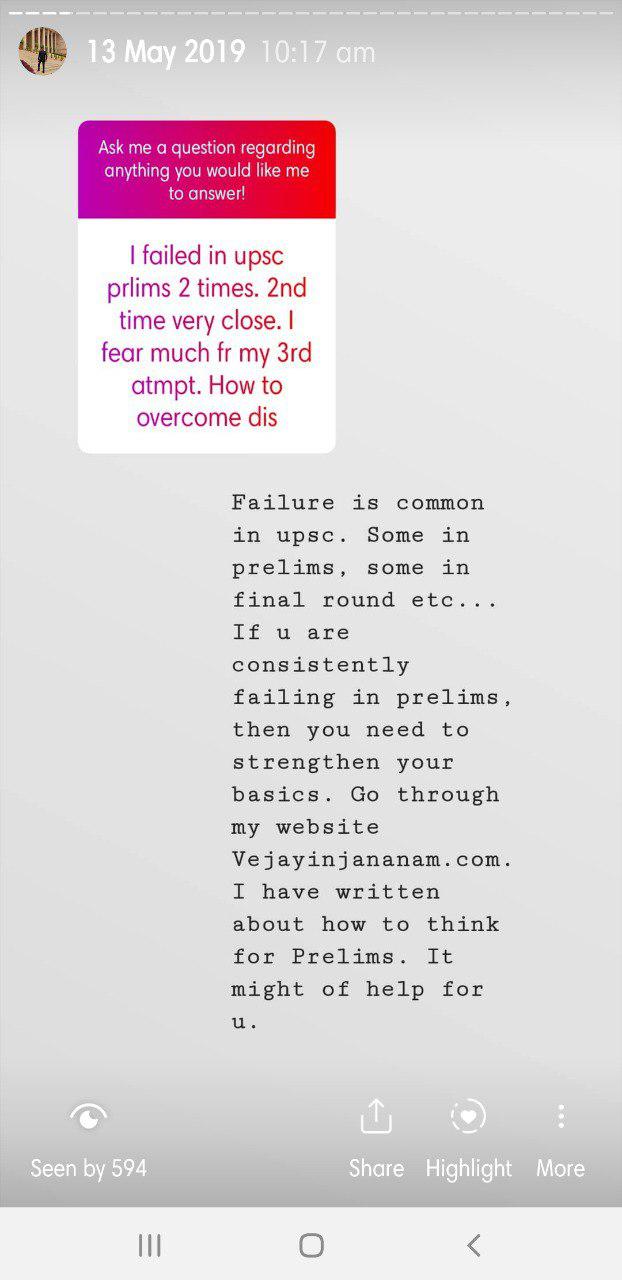View the list of story viewers
Image resolution: width=622 pixels, height=1280 pixels.
pos(88,1138)
